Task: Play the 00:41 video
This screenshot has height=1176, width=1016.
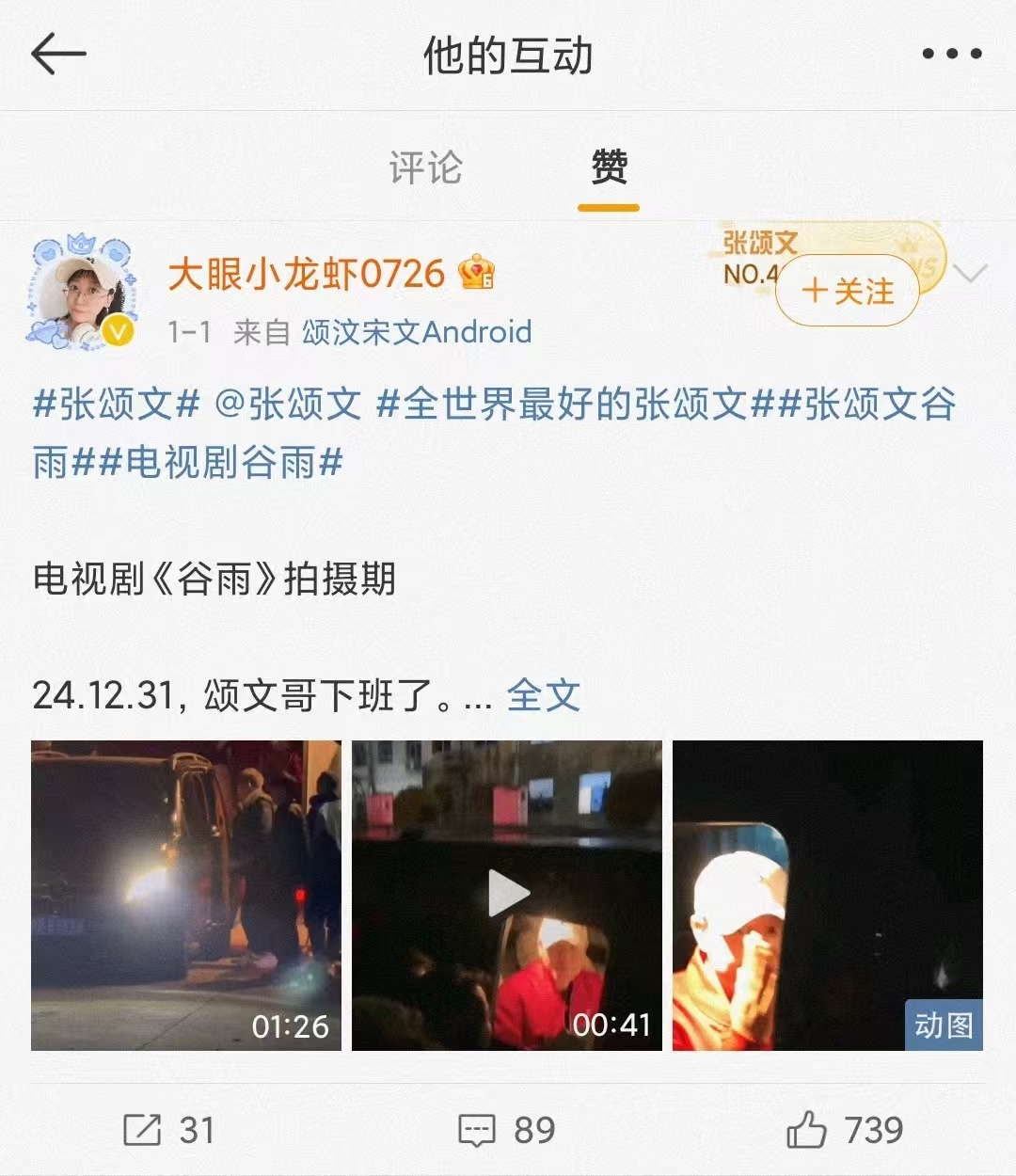Action: pos(507,895)
